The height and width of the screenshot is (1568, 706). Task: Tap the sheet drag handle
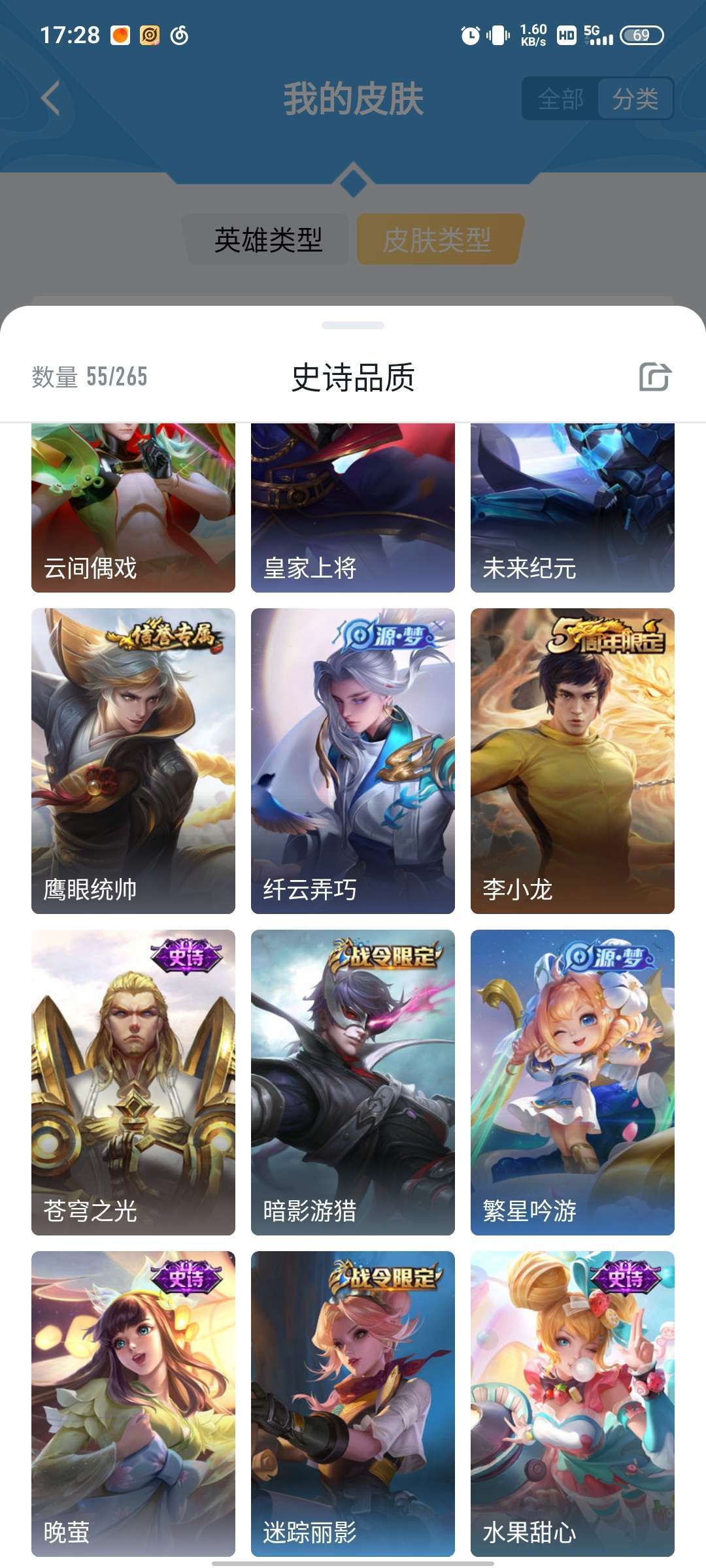pyautogui.click(x=353, y=325)
